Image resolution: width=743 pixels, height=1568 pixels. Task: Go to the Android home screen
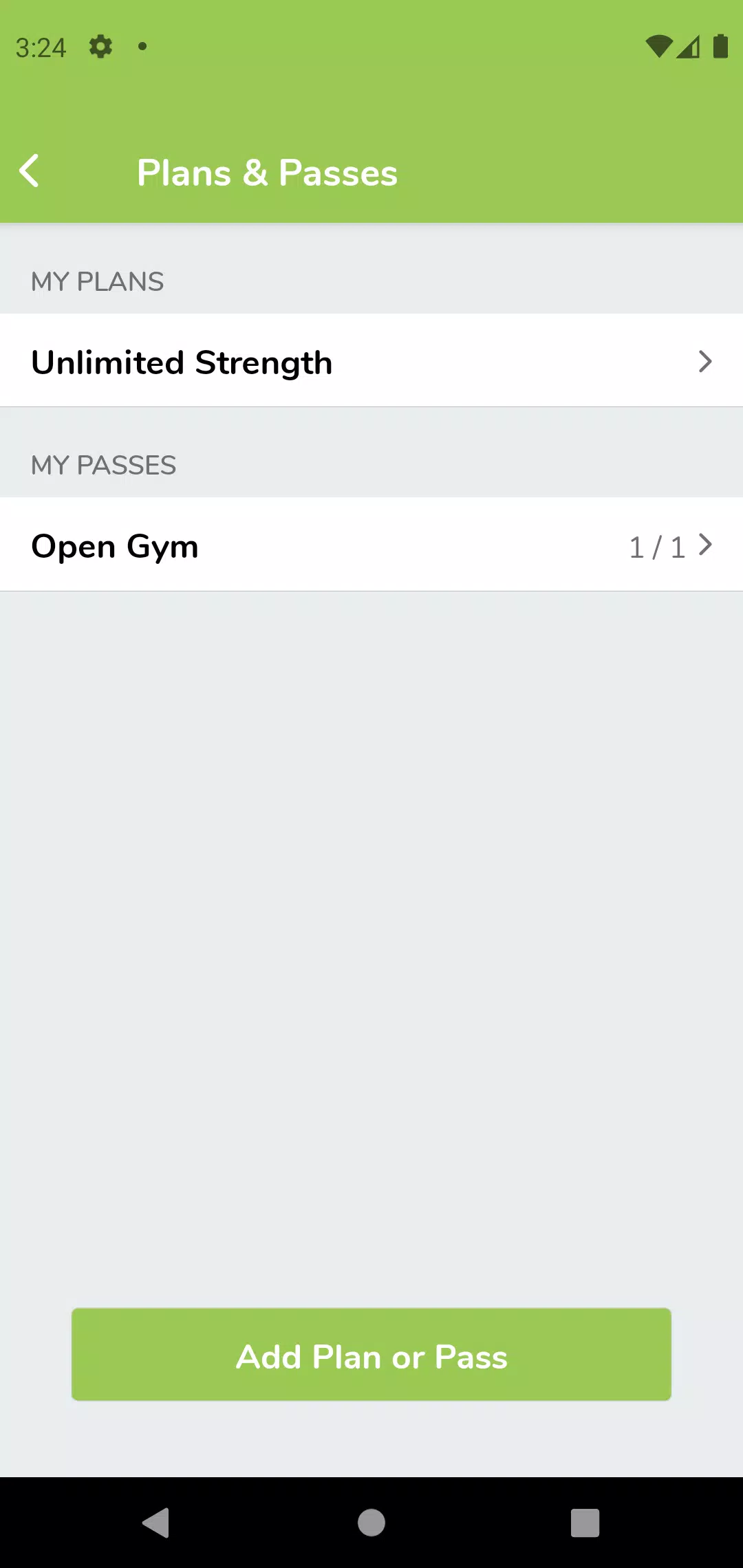(371, 1523)
